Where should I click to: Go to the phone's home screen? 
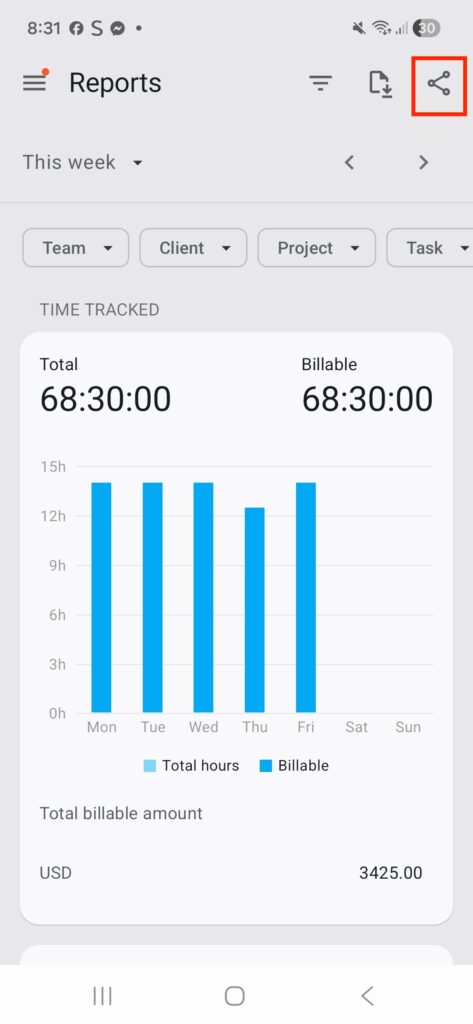[235, 996]
